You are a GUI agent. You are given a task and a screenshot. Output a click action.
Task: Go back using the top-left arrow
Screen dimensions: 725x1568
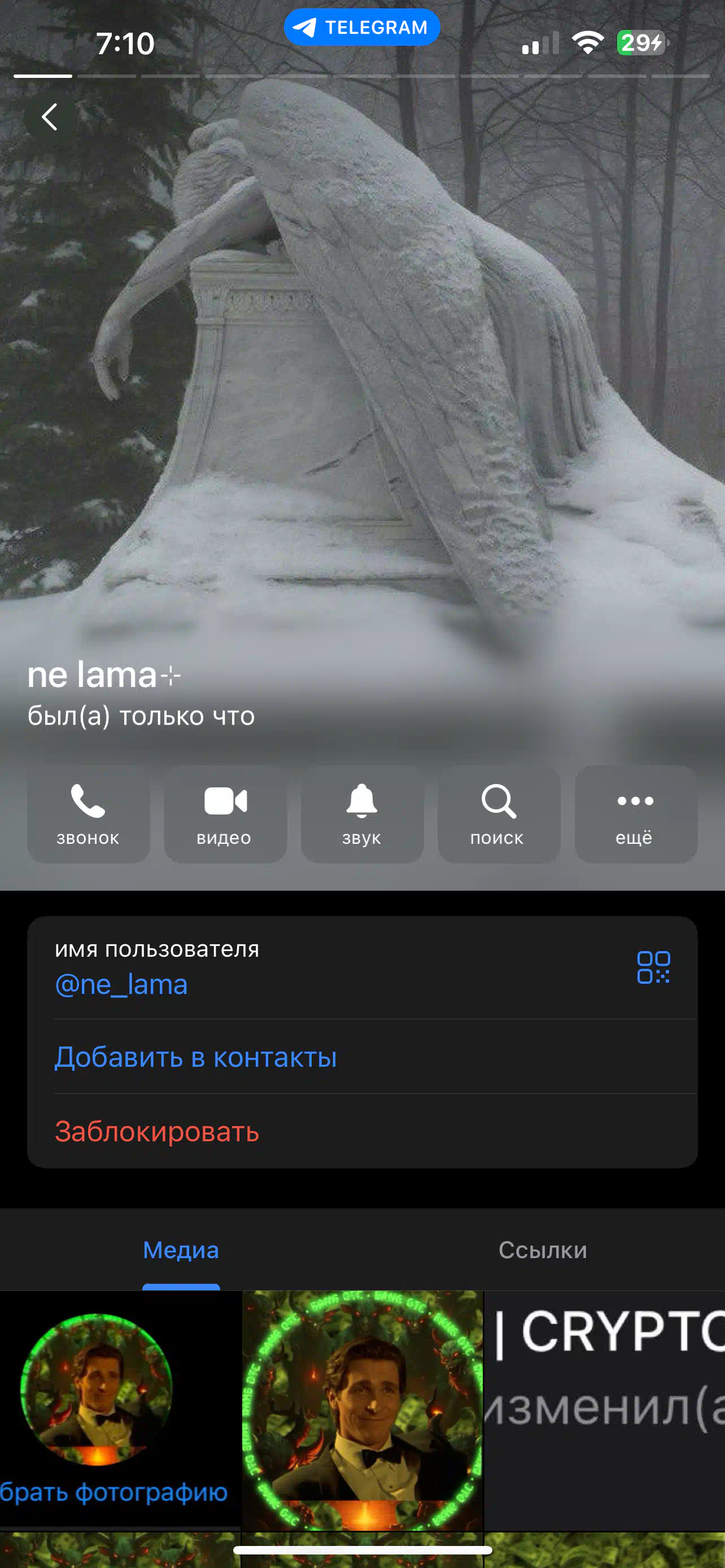(50, 116)
